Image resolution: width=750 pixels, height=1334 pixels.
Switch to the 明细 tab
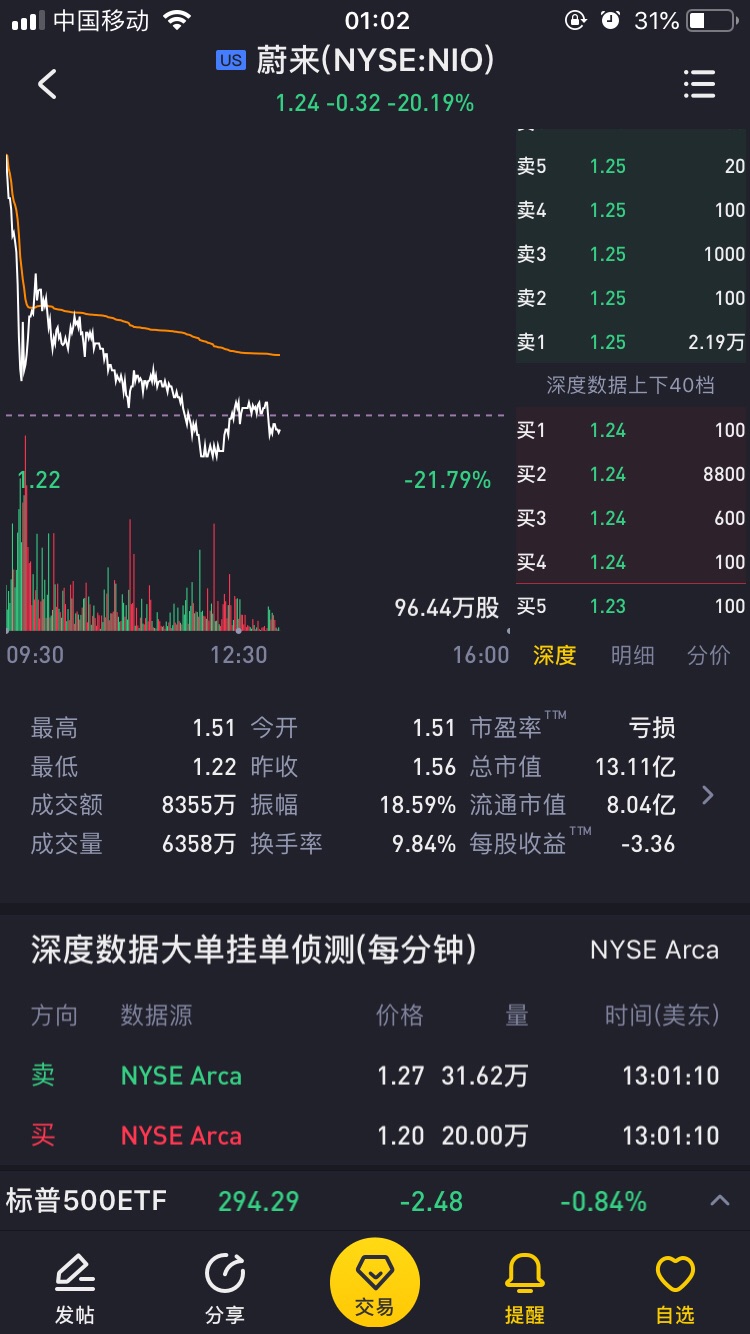pos(632,655)
